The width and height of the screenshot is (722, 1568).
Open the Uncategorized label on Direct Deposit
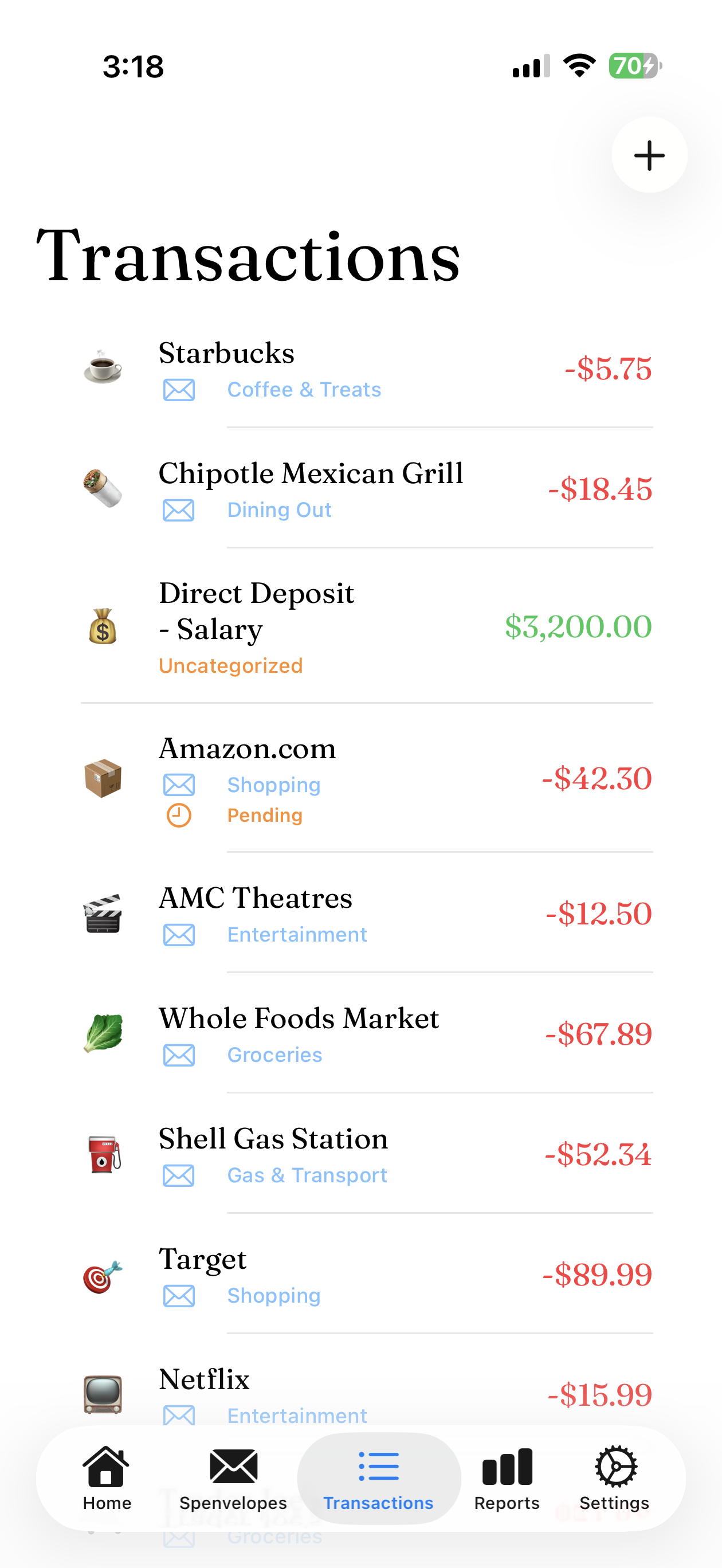click(x=230, y=665)
